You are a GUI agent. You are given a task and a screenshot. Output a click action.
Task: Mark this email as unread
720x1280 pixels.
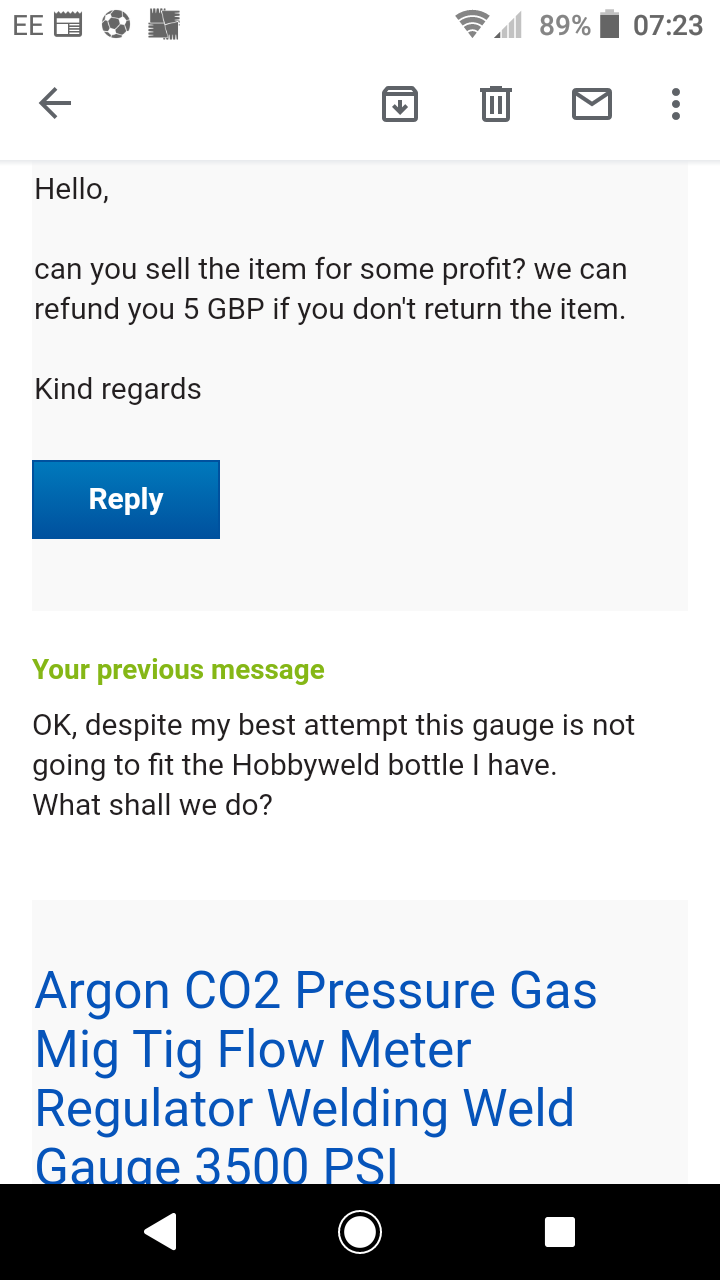click(x=592, y=103)
